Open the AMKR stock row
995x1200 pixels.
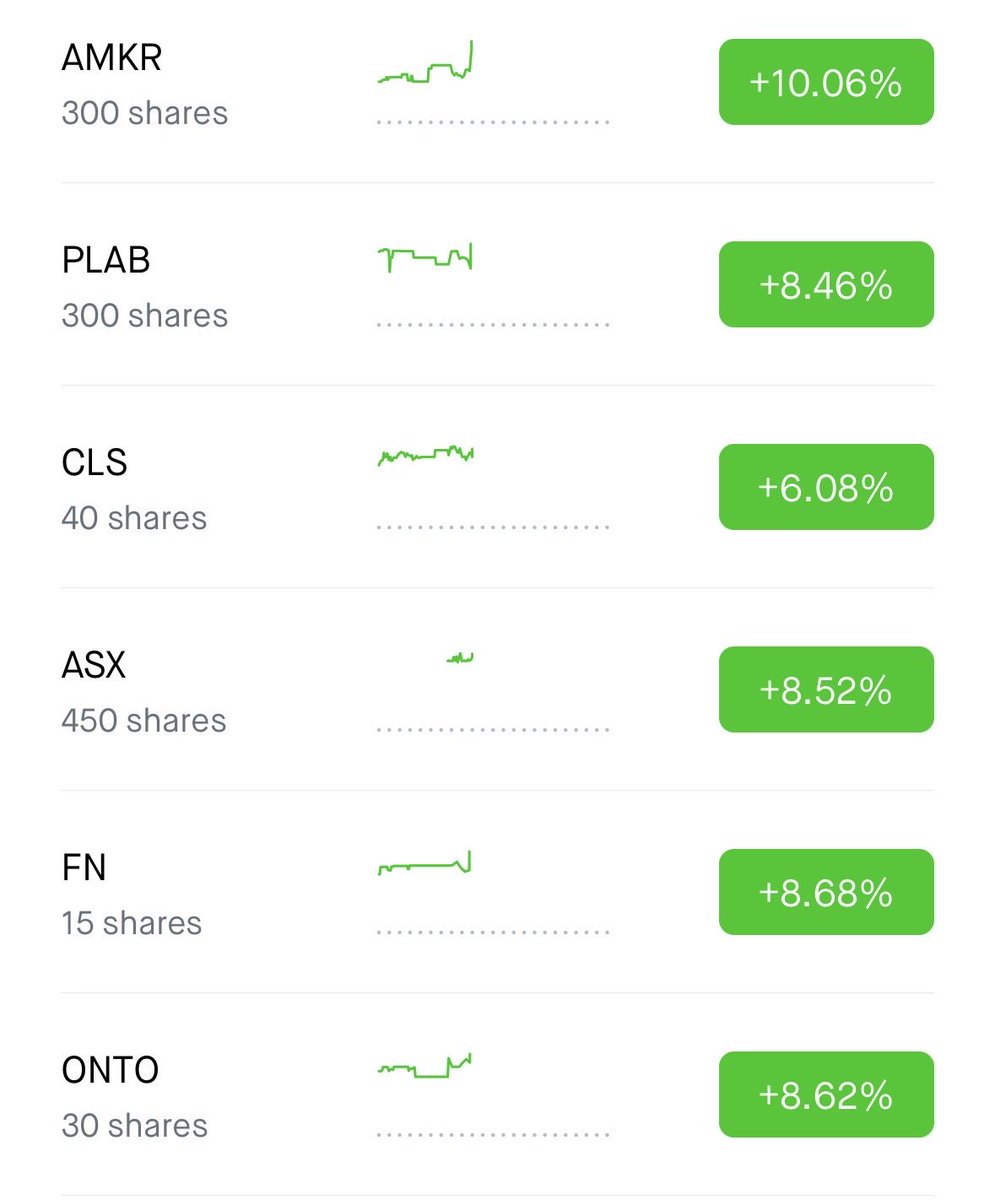[145, 84]
